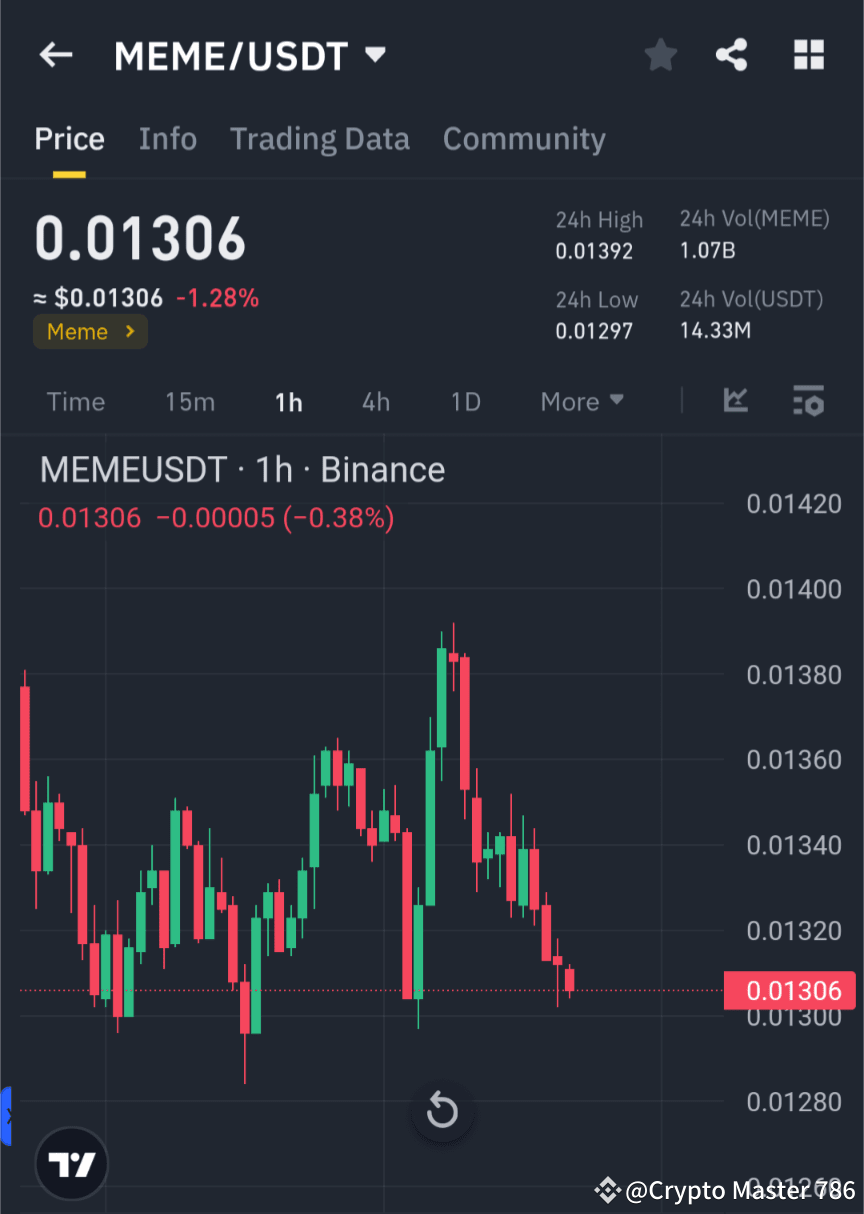Expand the More timeframe options

tap(581, 401)
